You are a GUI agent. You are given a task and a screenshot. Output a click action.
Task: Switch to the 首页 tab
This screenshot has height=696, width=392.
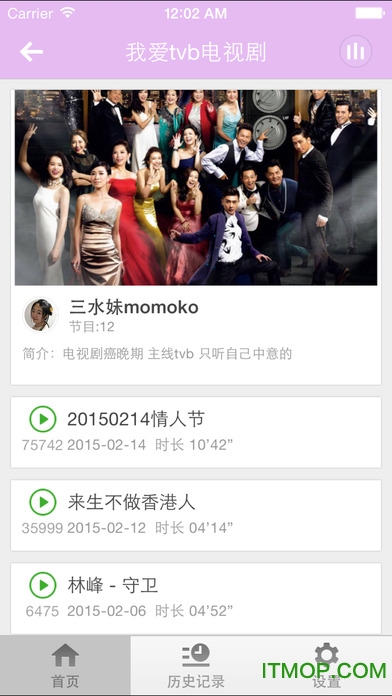coord(65,664)
